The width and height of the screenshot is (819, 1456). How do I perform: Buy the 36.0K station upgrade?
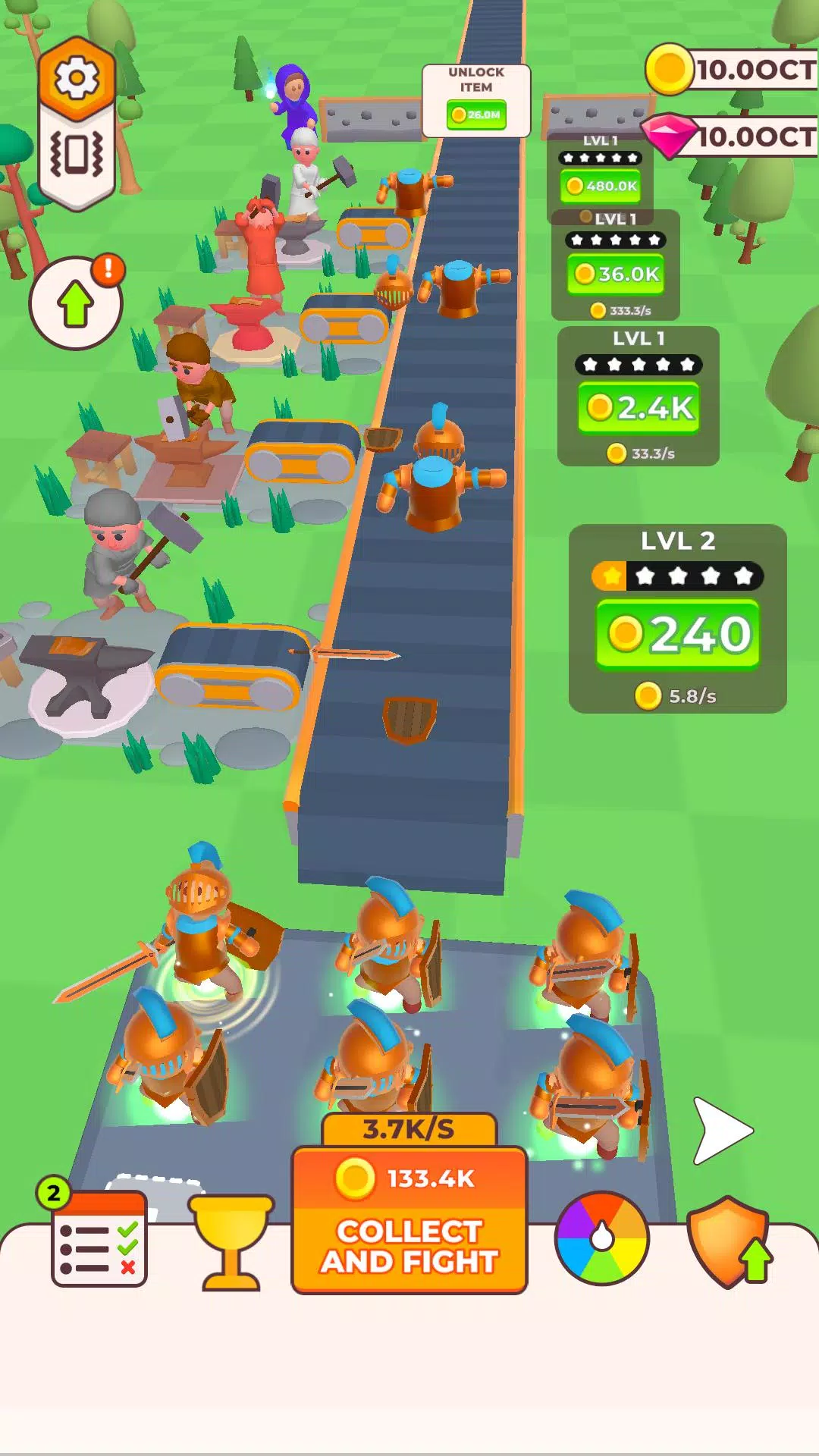tap(616, 274)
